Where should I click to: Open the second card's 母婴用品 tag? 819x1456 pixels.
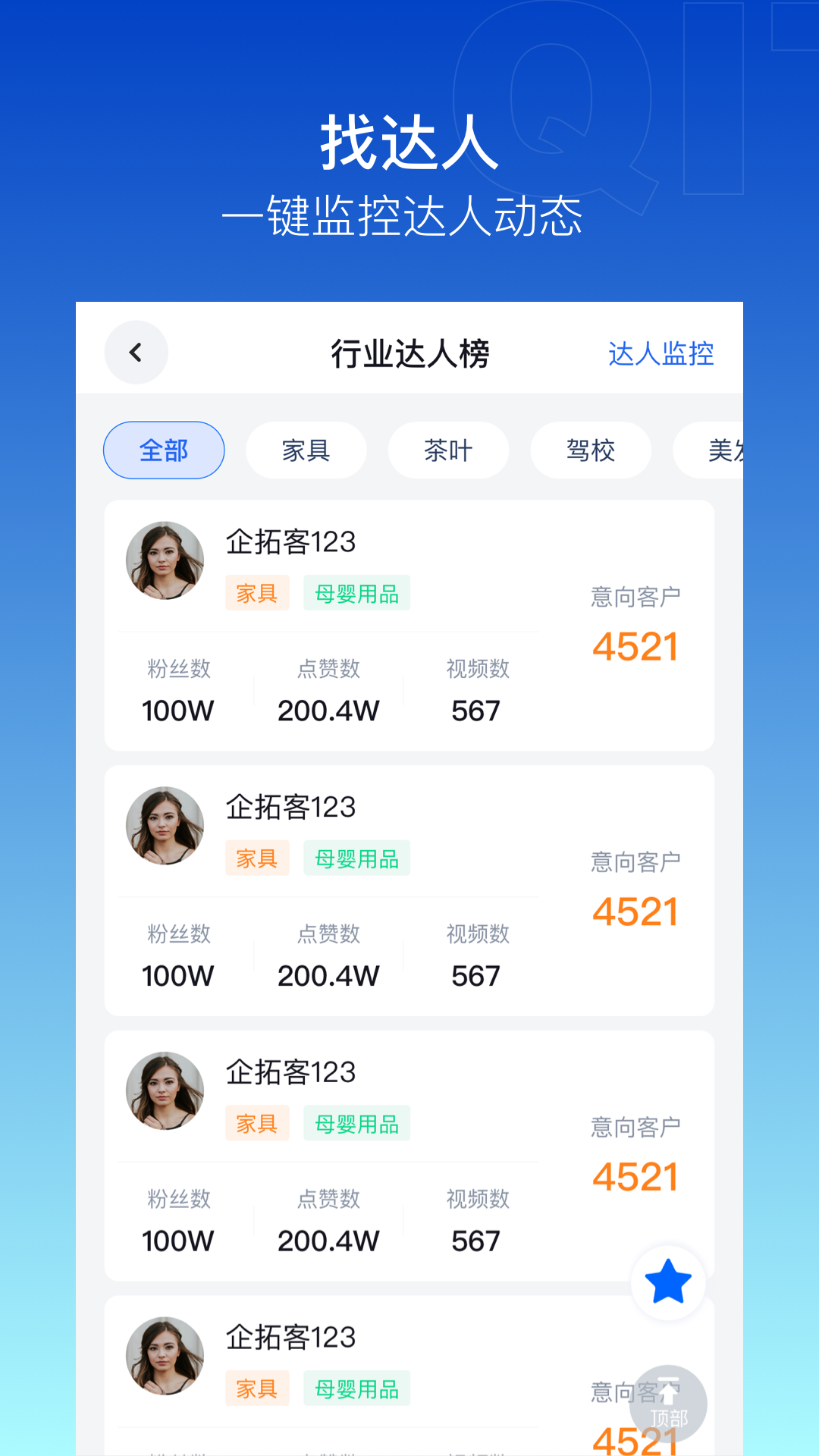click(x=356, y=858)
